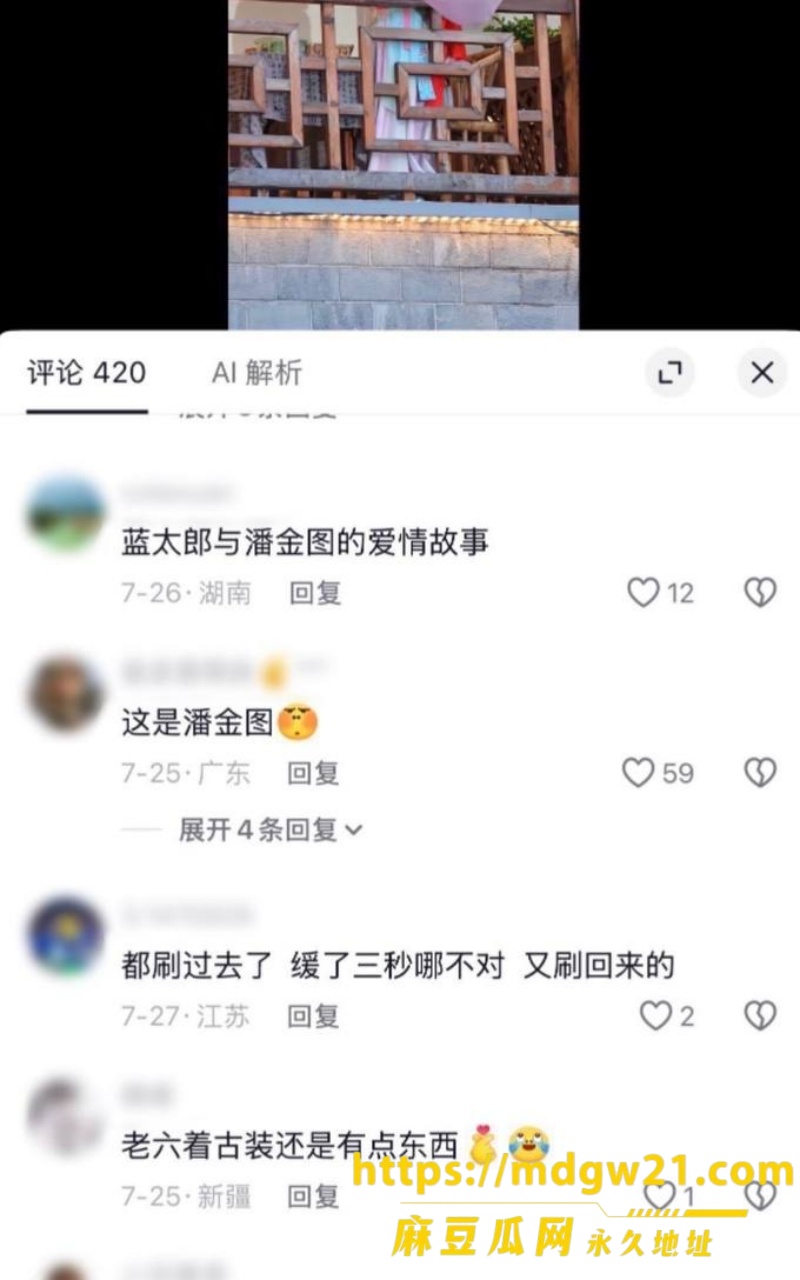Dislike the 7-27 江苏 comment
The image size is (800, 1280).
coord(760,1016)
